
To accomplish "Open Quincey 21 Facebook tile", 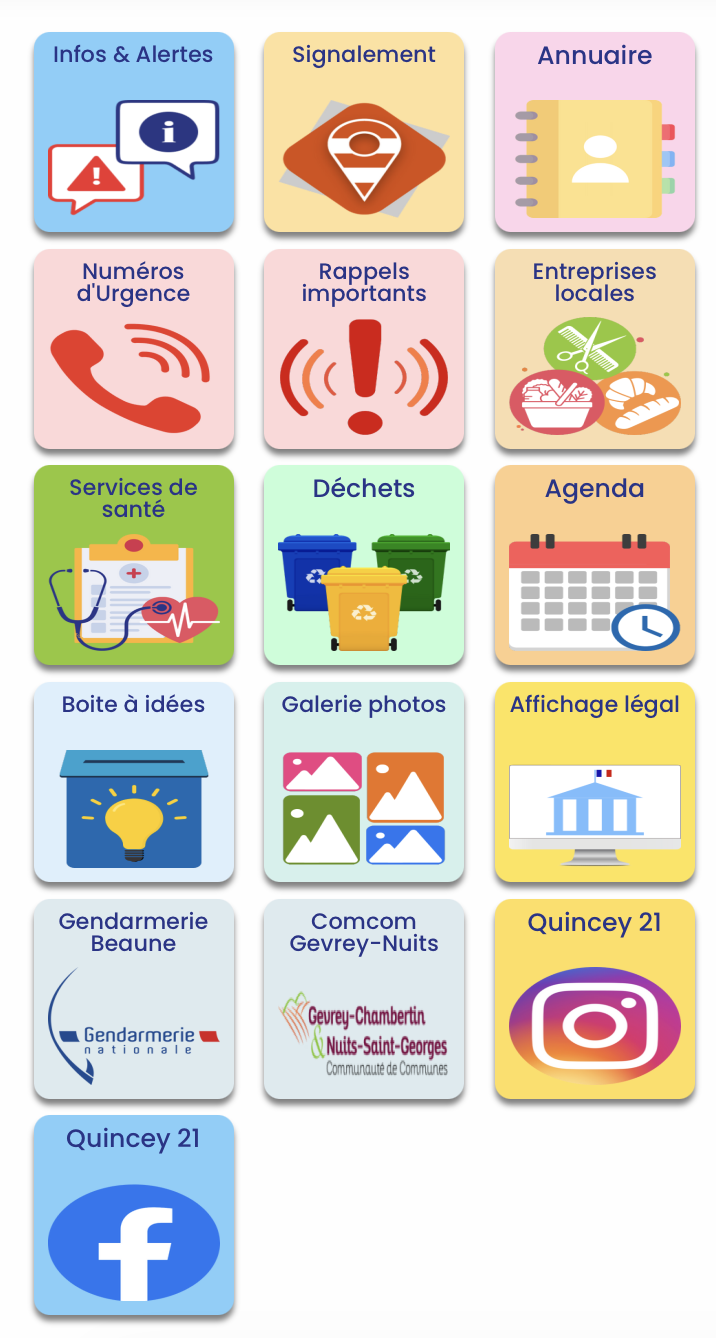I will pos(134,1215).
